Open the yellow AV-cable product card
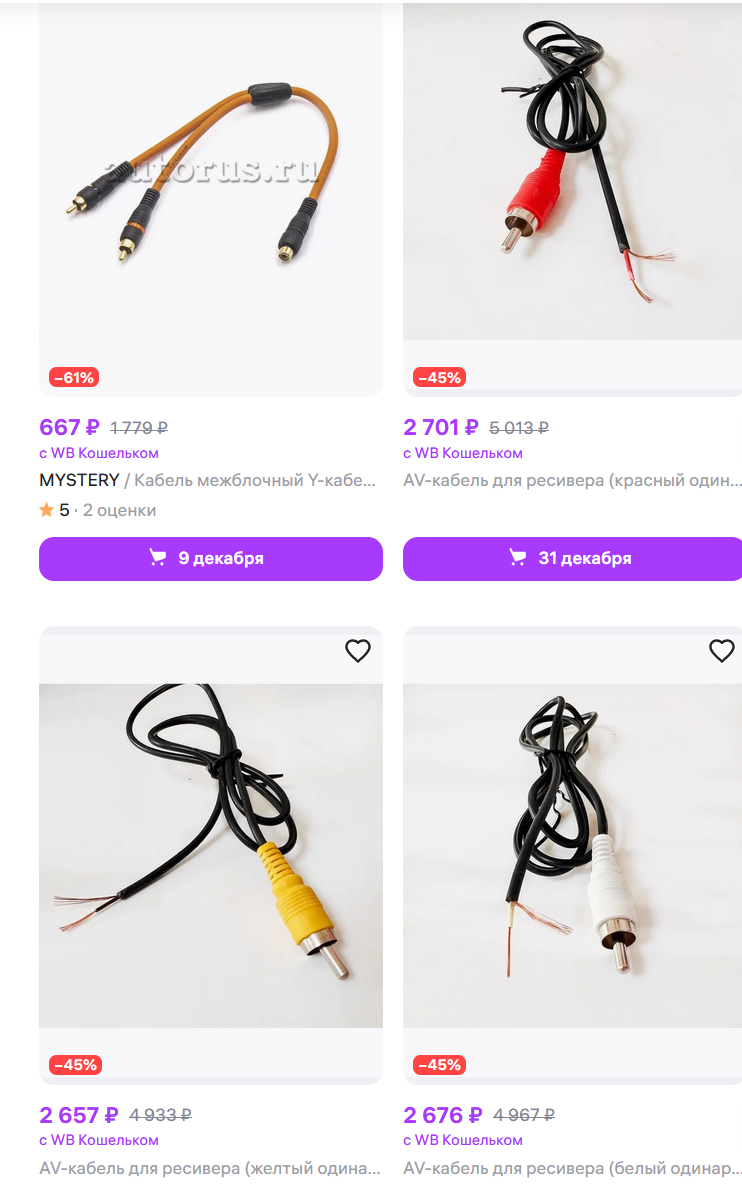 pyautogui.click(x=210, y=855)
